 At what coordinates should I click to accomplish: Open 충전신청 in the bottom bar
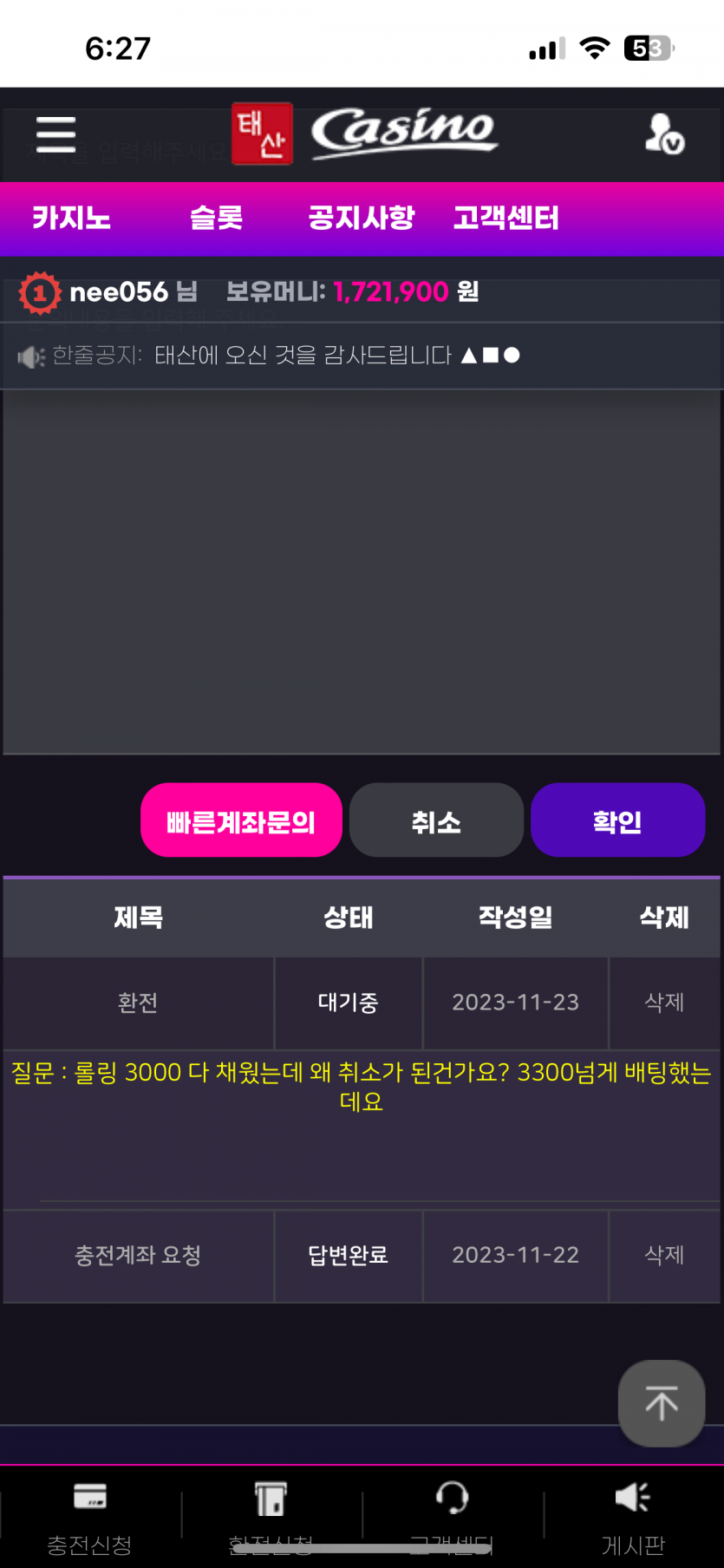(x=89, y=1518)
